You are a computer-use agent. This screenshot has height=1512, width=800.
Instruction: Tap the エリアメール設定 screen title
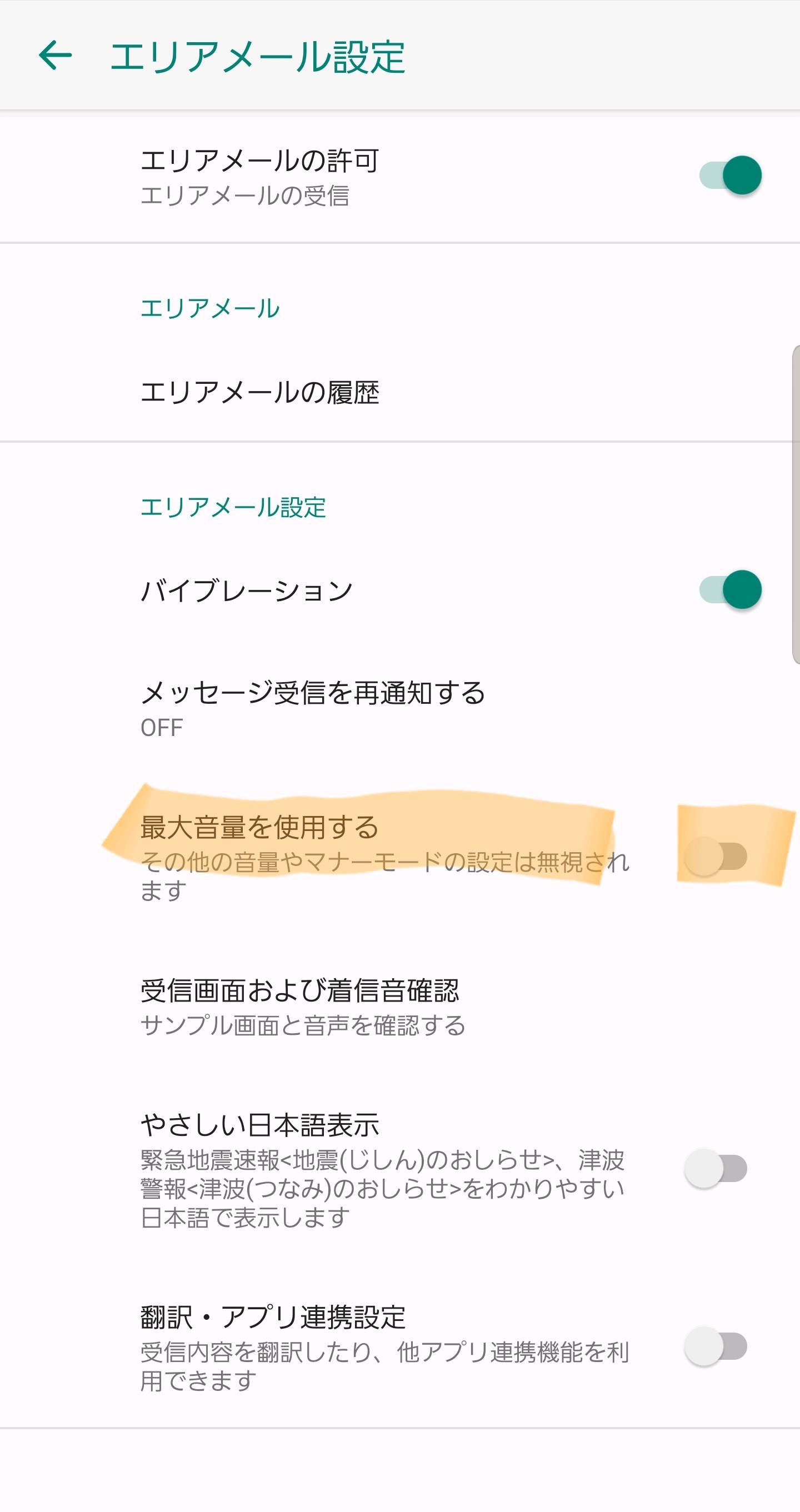(x=258, y=56)
